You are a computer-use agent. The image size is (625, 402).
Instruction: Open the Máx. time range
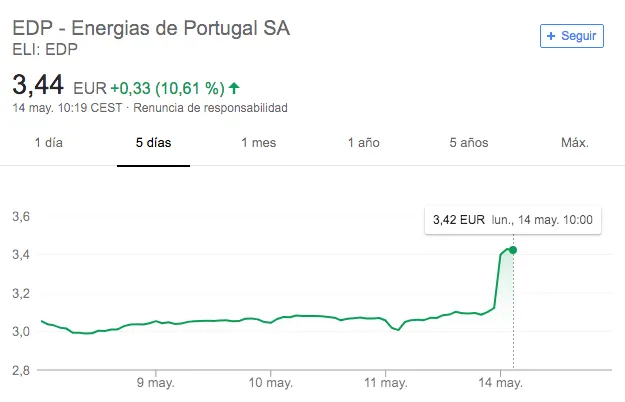click(x=574, y=143)
